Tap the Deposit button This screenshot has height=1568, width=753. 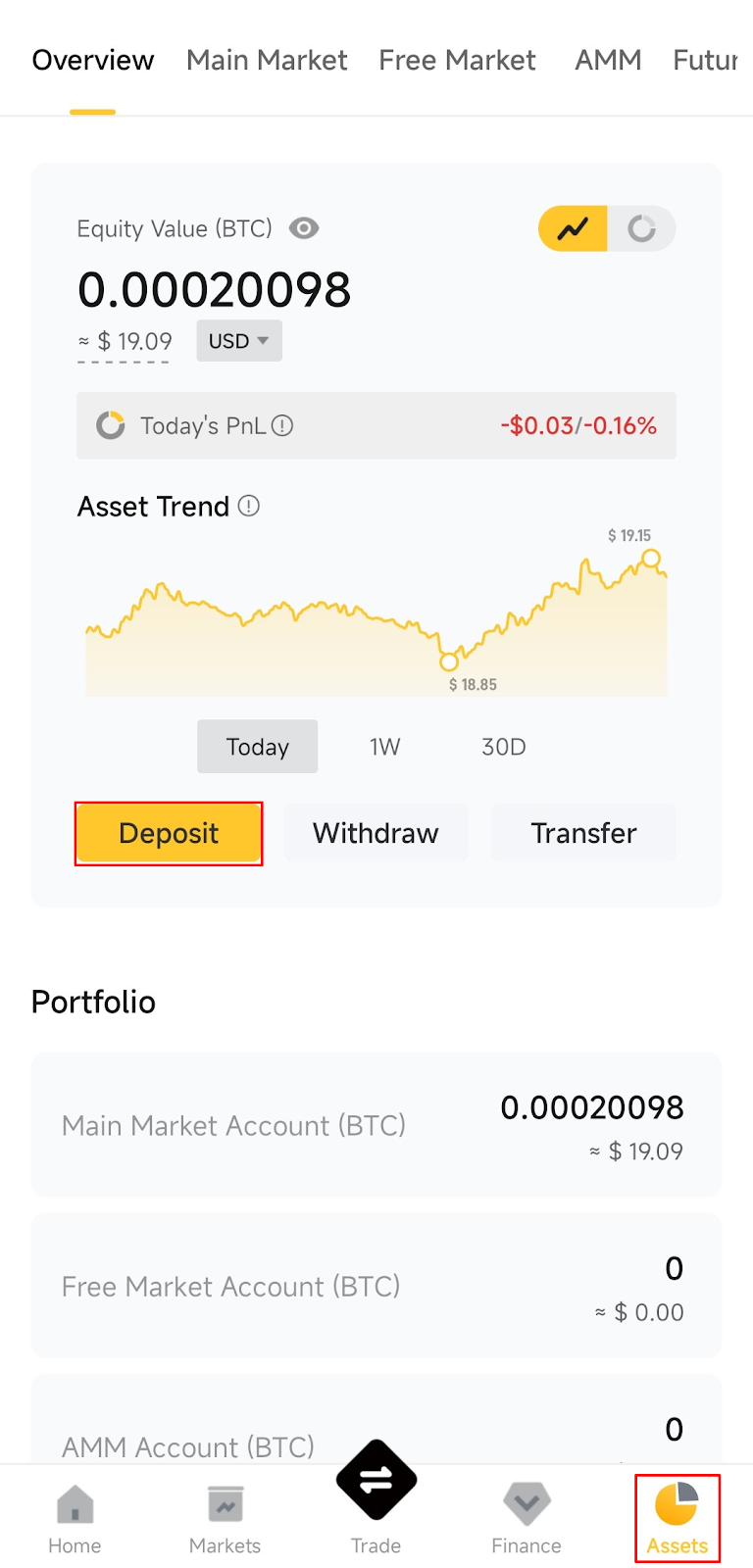169,833
